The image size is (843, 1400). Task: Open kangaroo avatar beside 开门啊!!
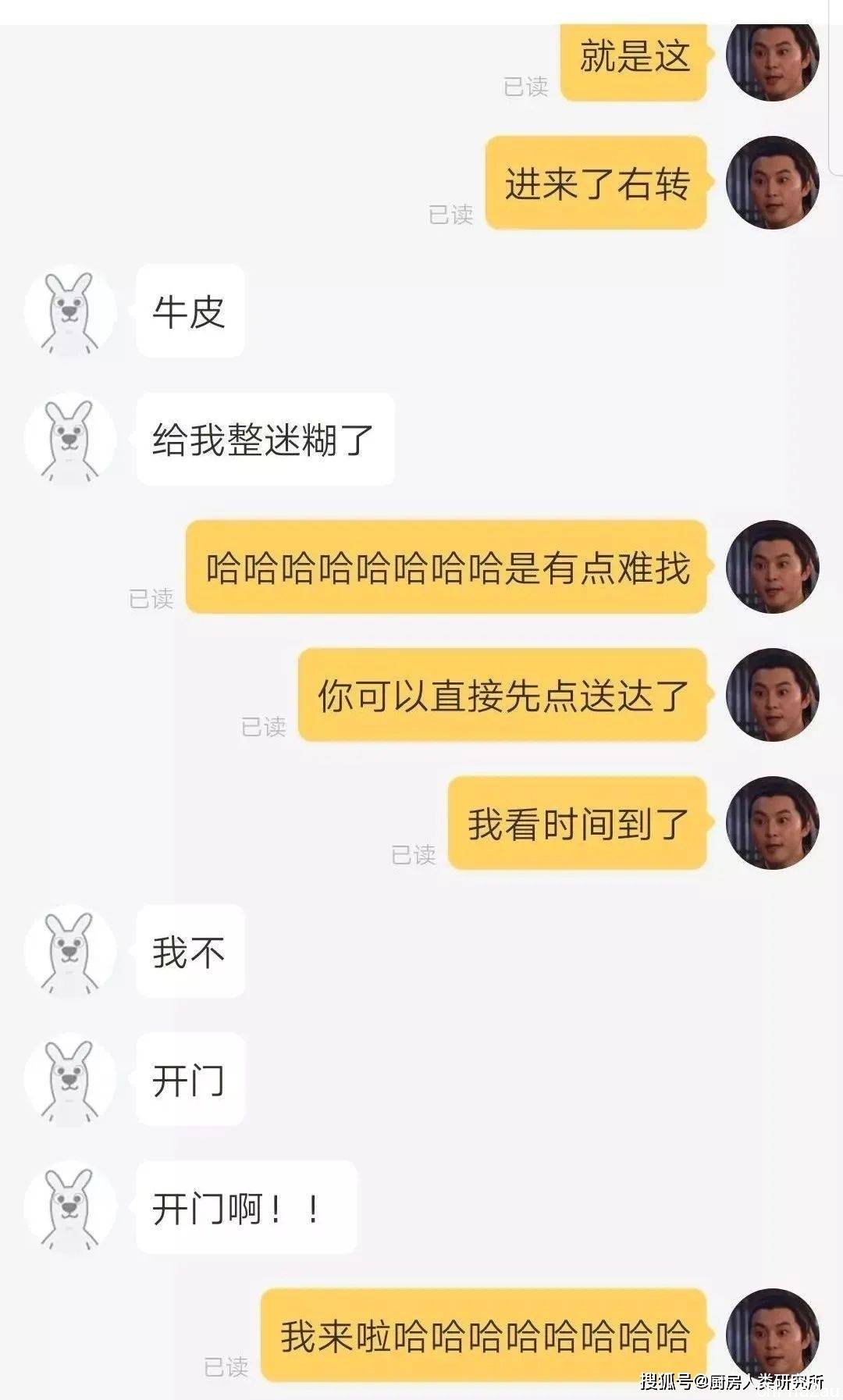click(70, 1207)
